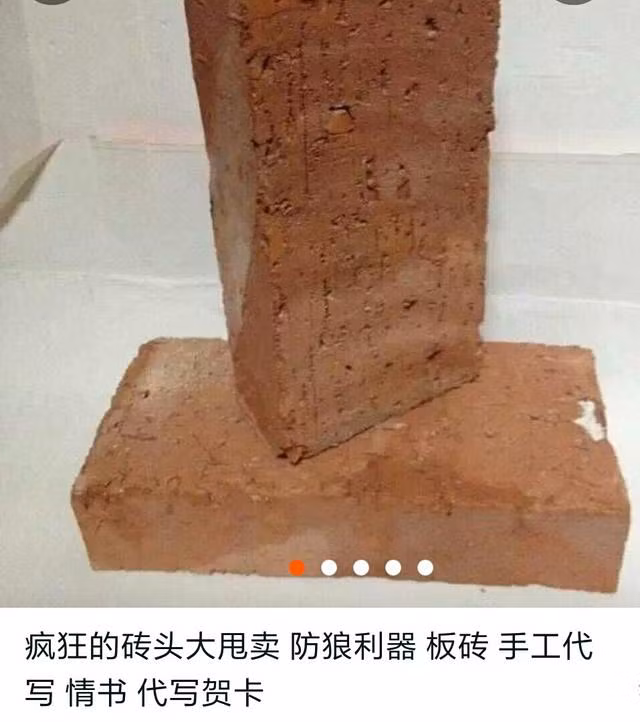
Task: Tap the product image page indicator dots
Action: coord(361,567)
